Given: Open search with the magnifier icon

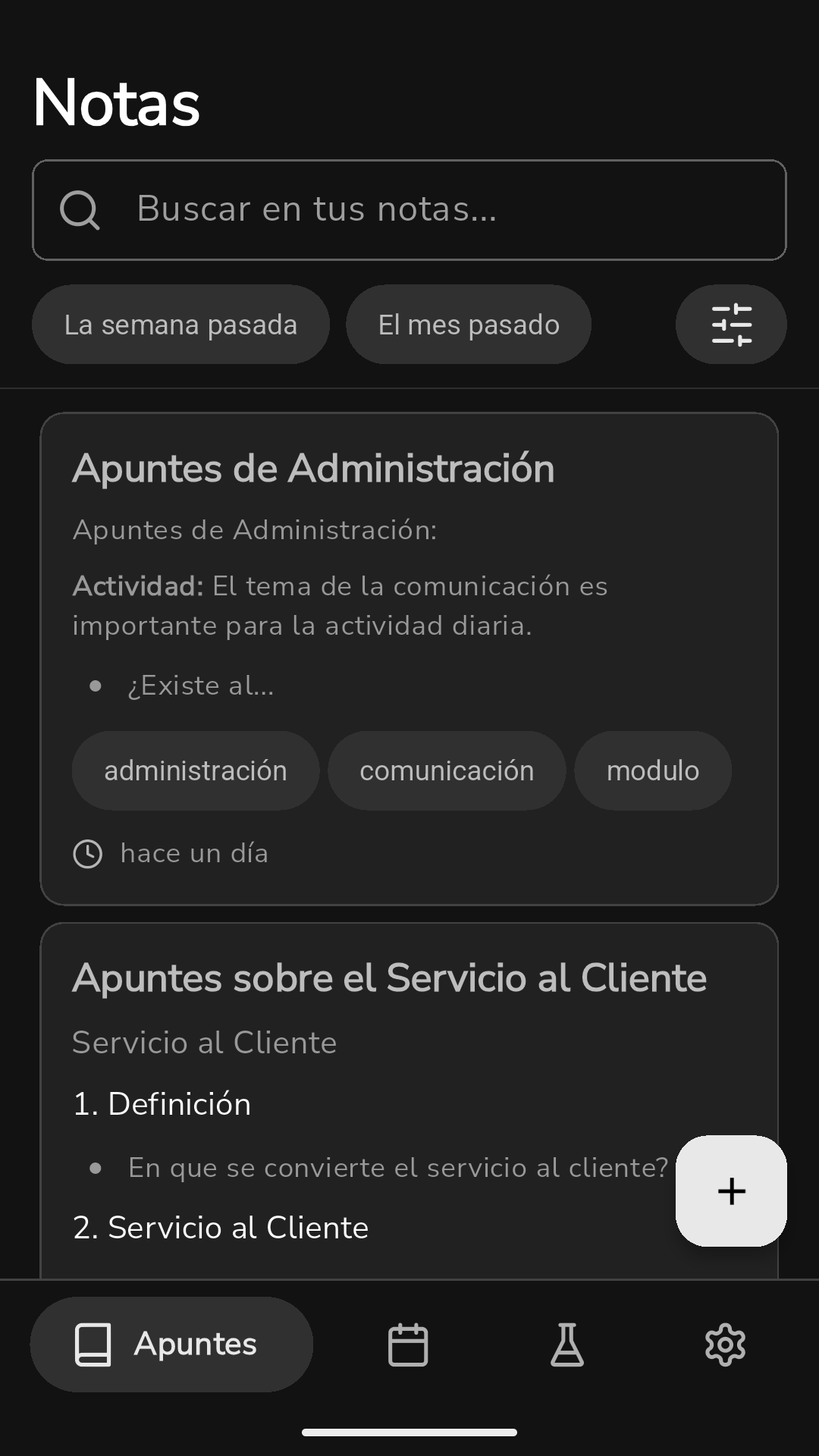Looking at the screenshot, I should (80, 210).
